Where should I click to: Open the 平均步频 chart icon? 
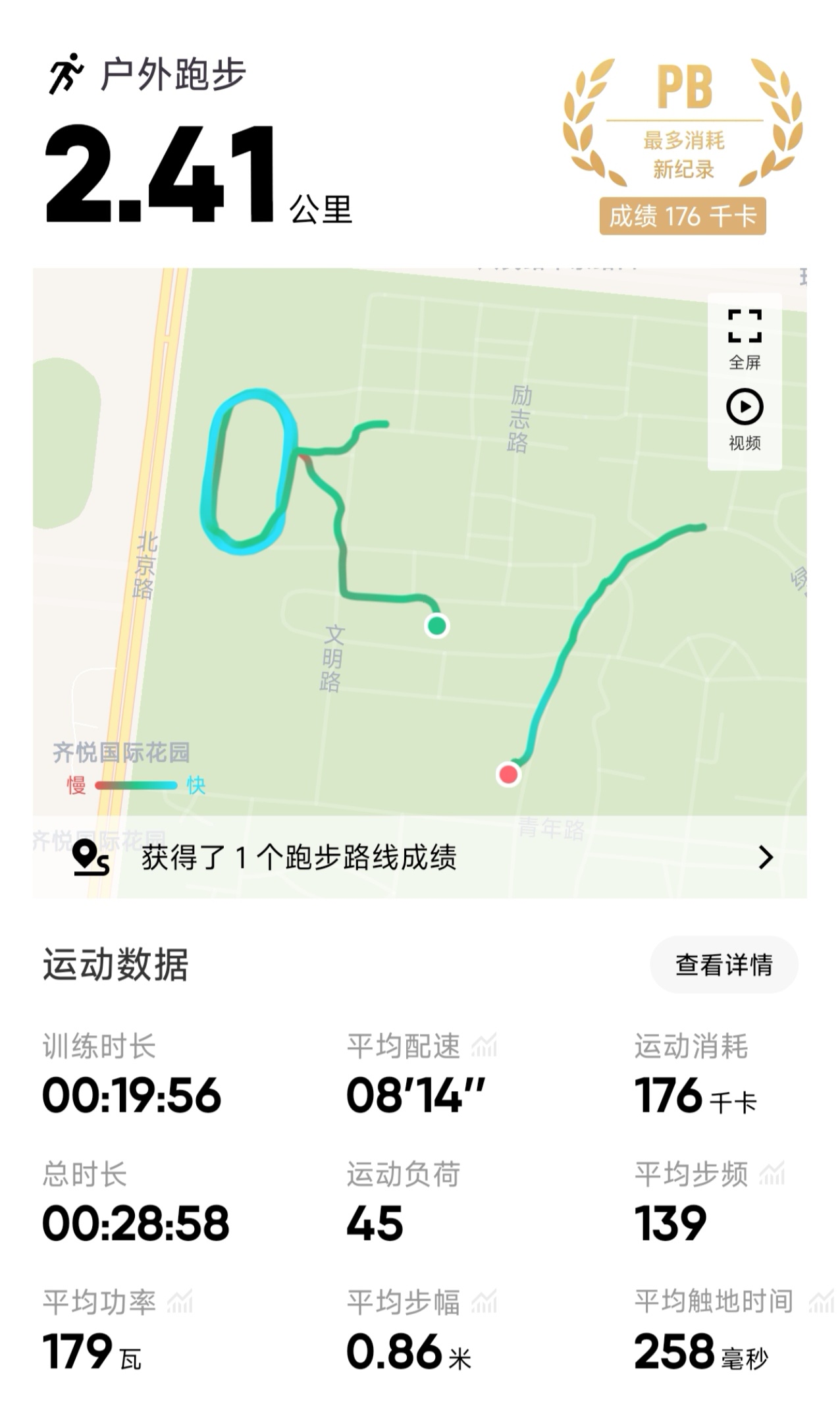pos(772,1174)
